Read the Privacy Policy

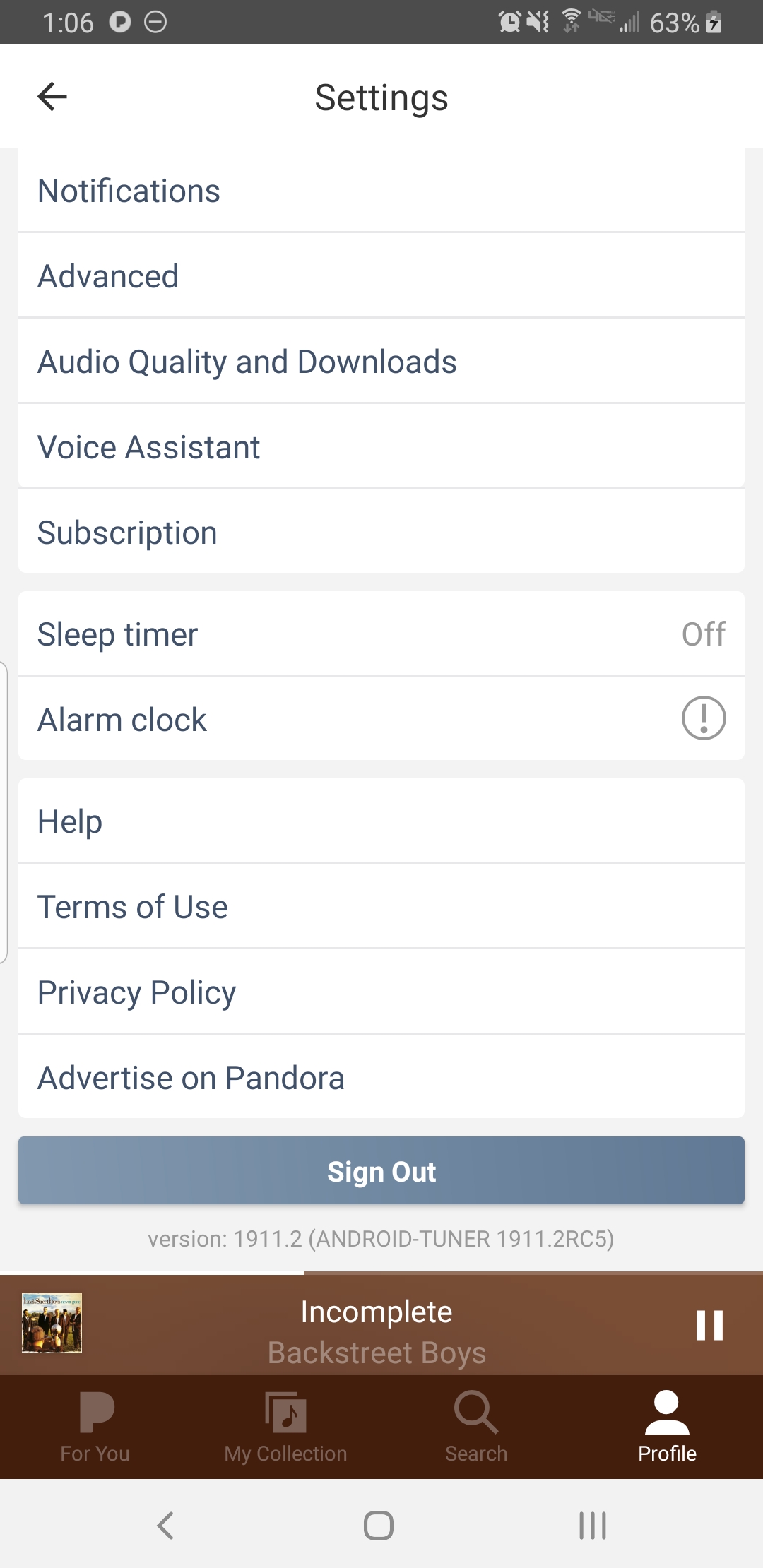point(381,992)
